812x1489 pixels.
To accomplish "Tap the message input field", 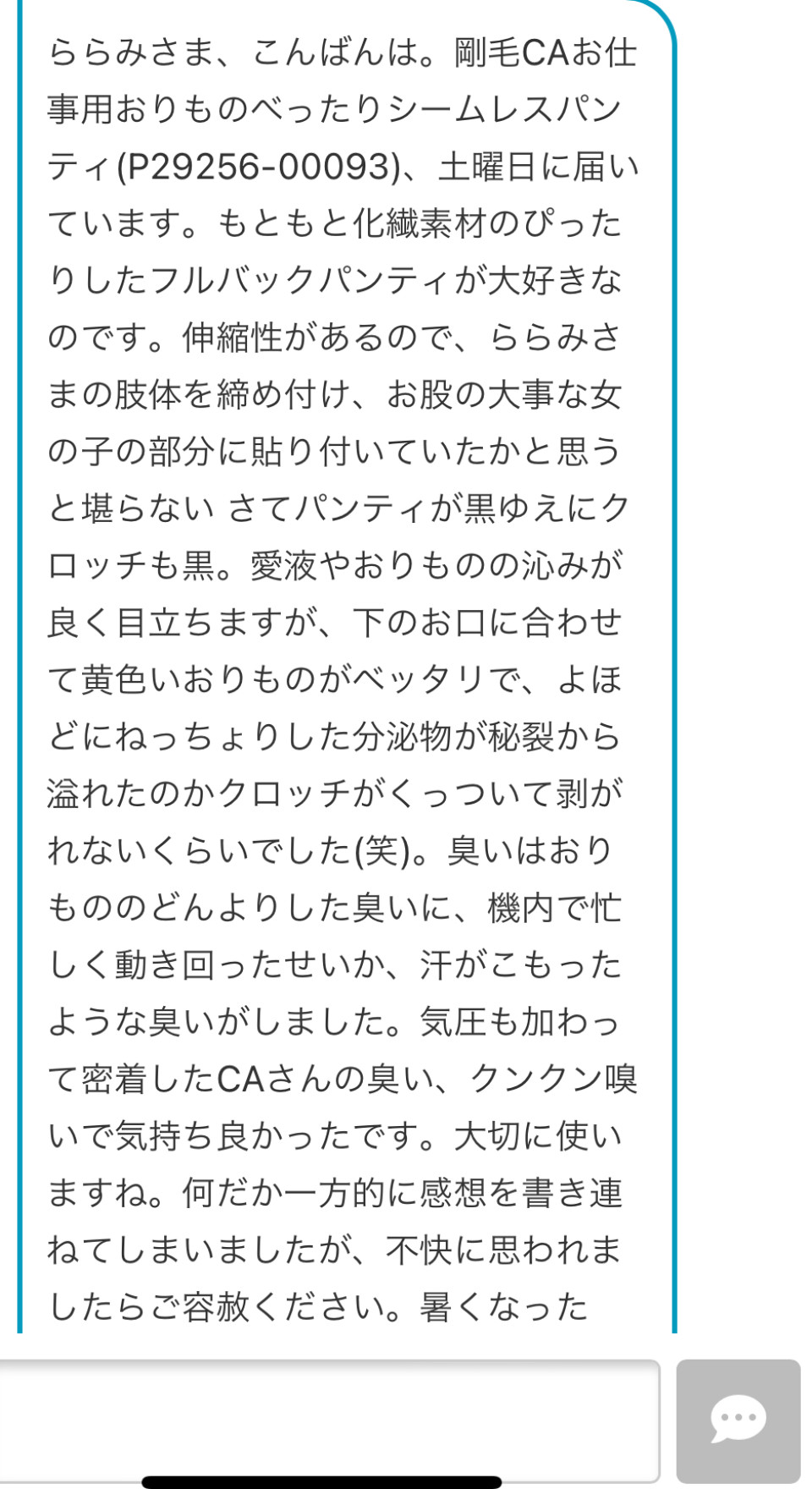I will coord(328,1419).
